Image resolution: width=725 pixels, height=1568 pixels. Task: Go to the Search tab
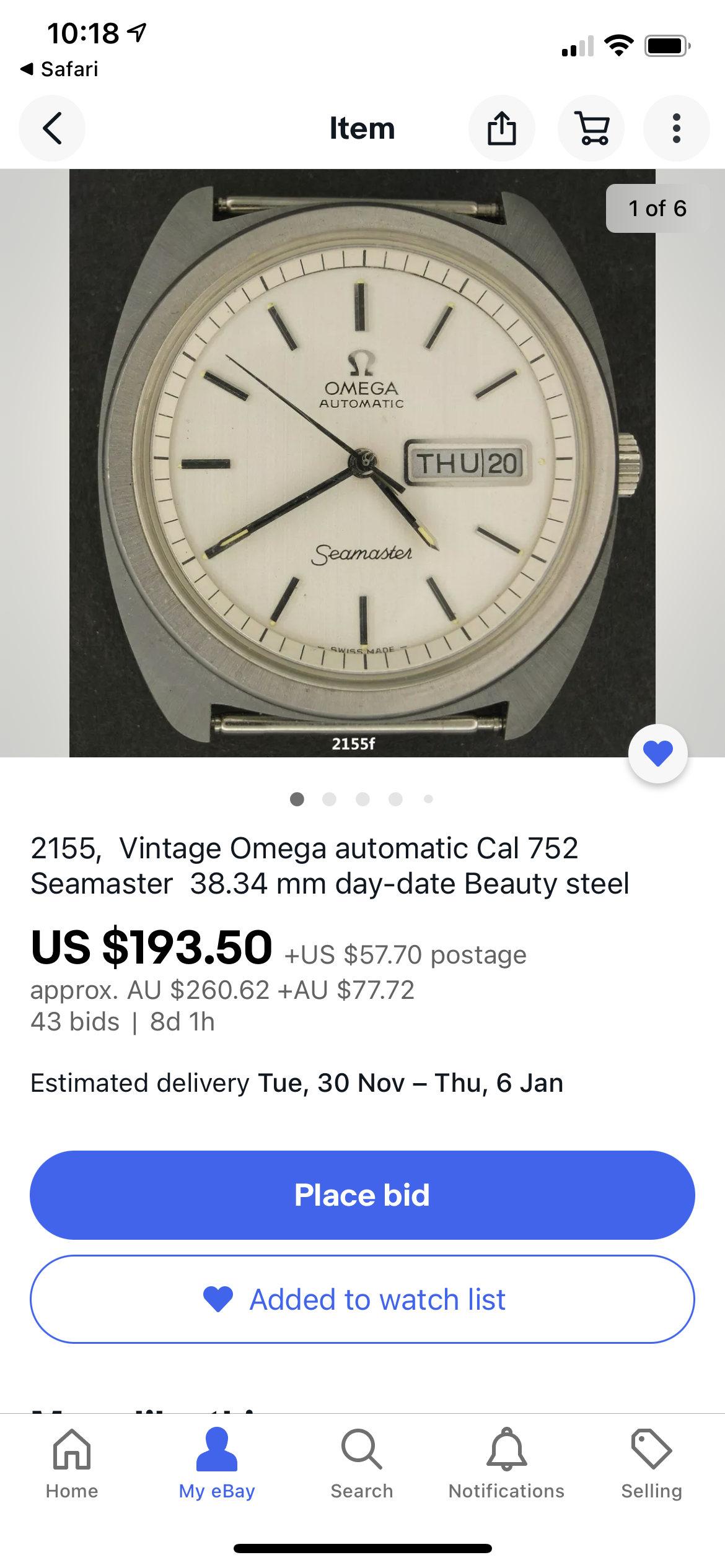tap(362, 1464)
